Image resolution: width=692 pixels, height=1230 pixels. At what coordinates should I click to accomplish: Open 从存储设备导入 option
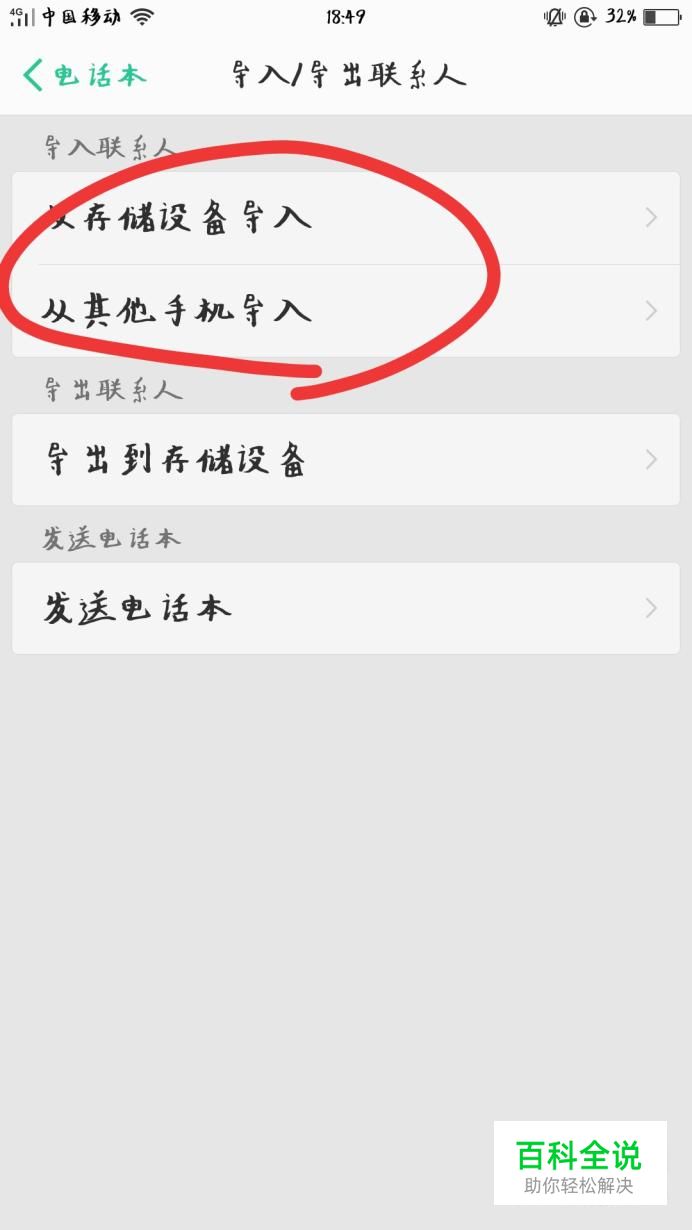[346, 218]
